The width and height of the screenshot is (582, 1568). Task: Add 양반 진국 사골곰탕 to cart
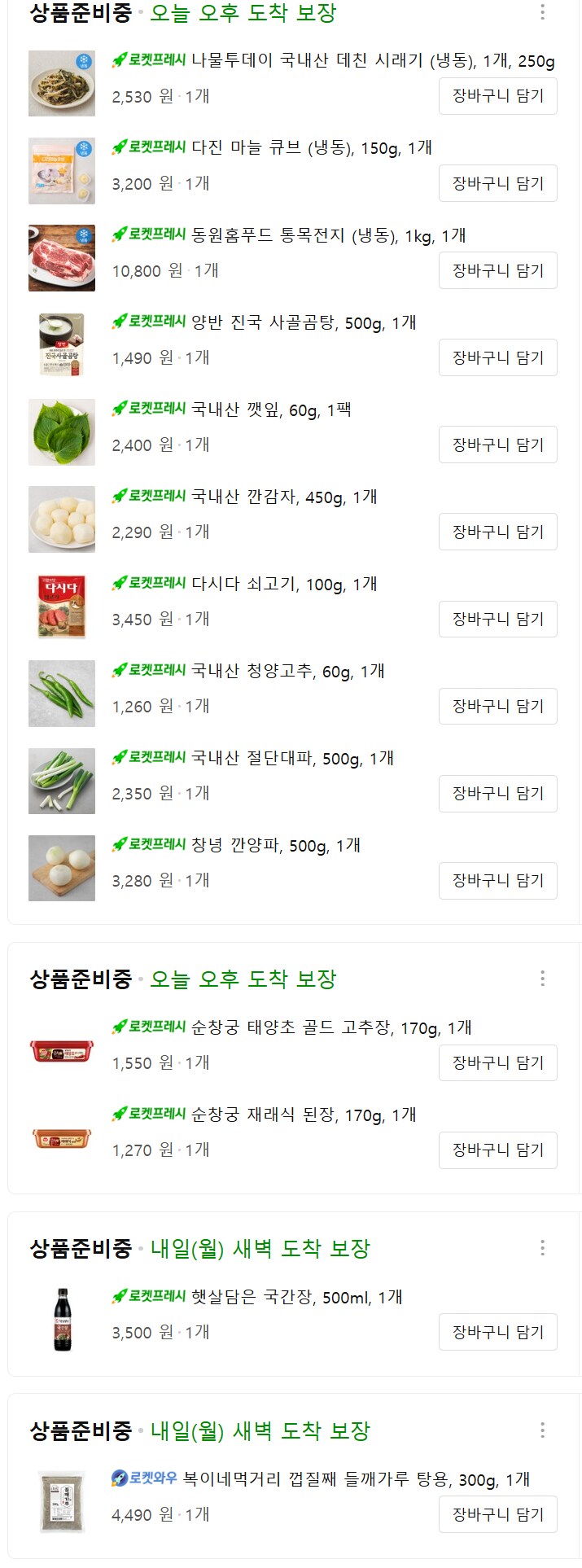497,357
